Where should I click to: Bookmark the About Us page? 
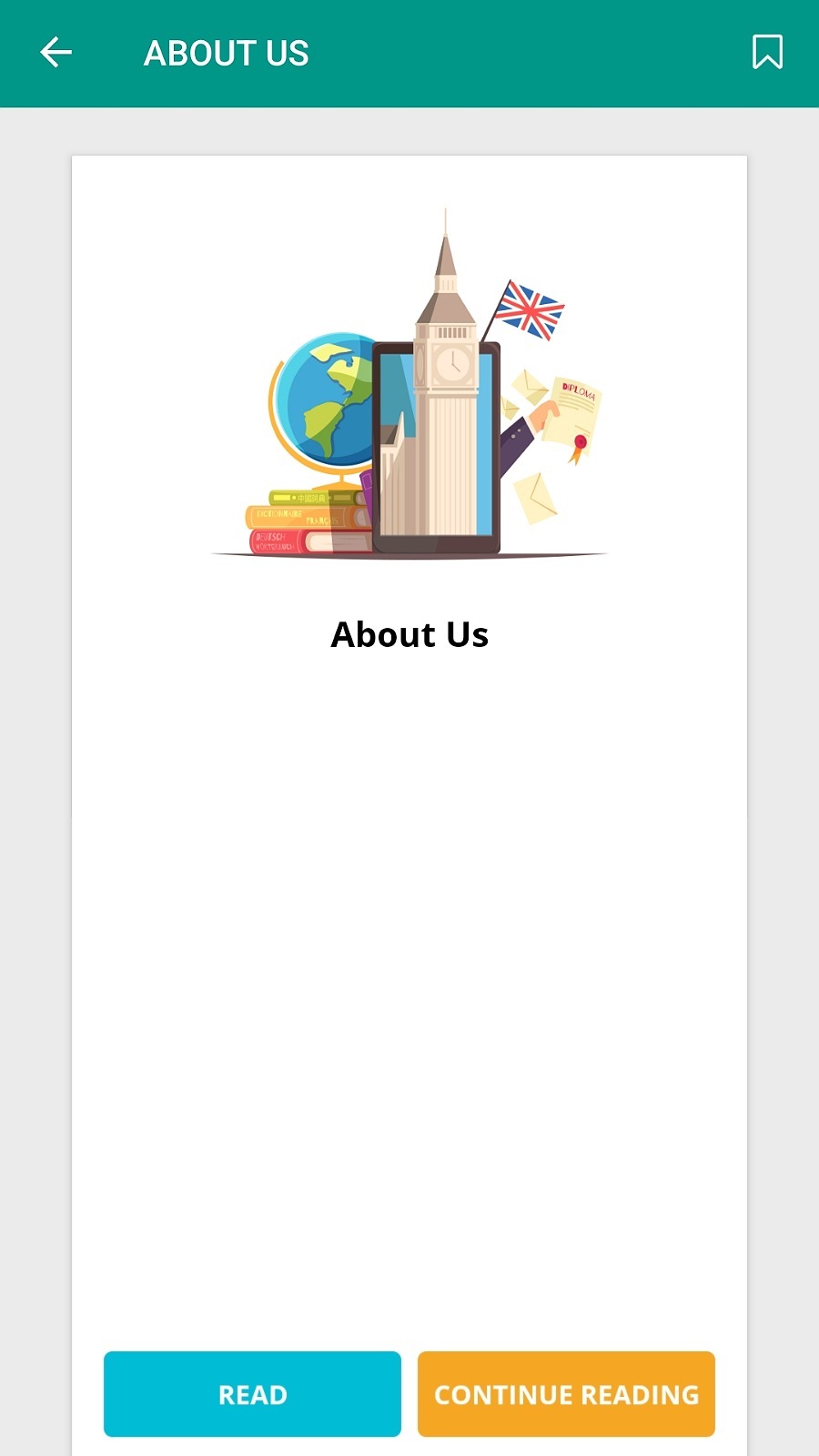[x=766, y=53]
